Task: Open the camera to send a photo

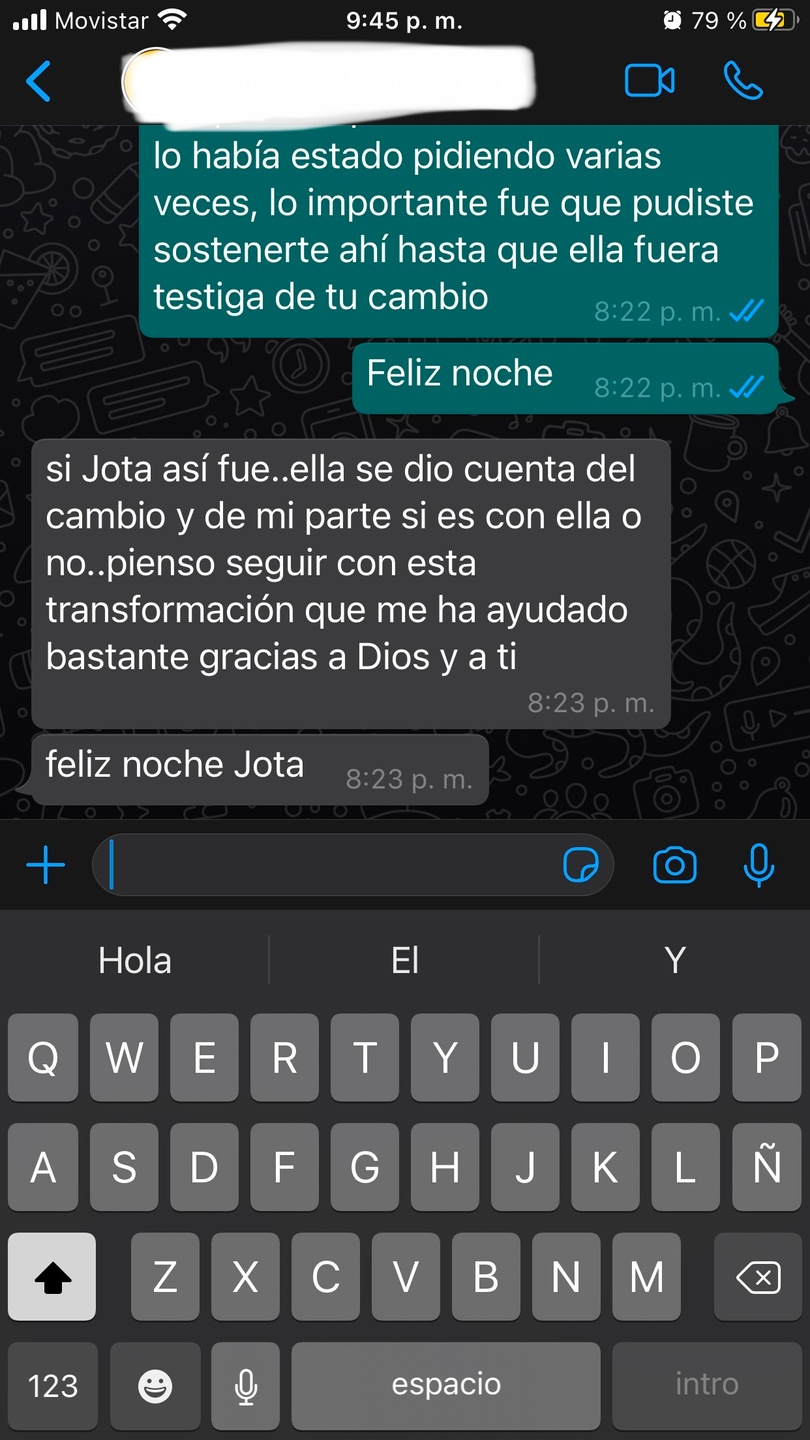Action: coord(675,866)
